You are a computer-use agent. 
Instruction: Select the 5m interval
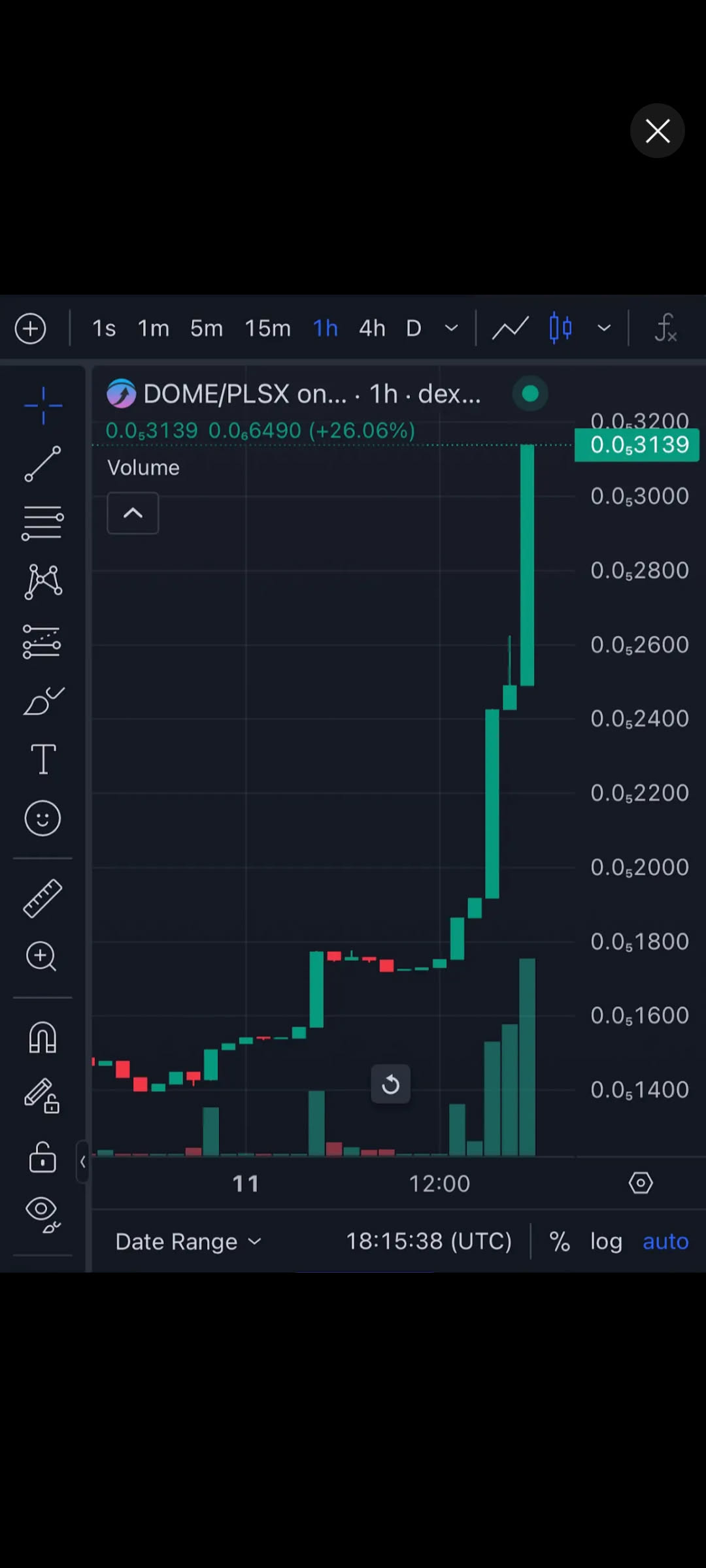(x=207, y=328)
